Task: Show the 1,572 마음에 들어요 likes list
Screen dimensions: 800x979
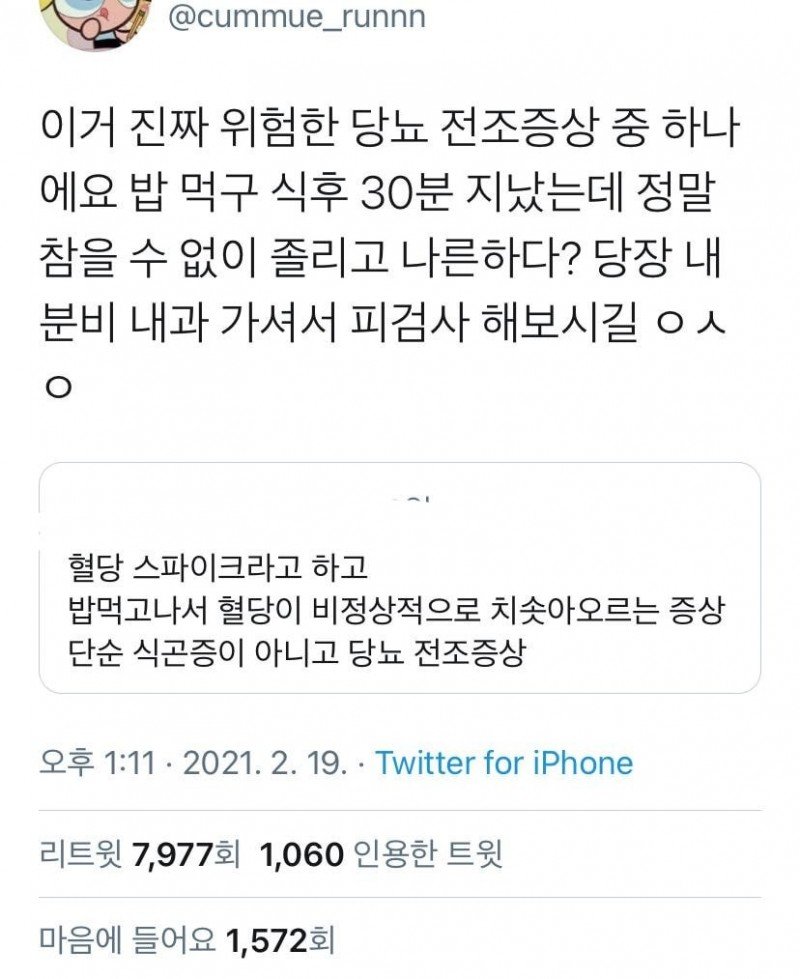Action: (186, 939)
